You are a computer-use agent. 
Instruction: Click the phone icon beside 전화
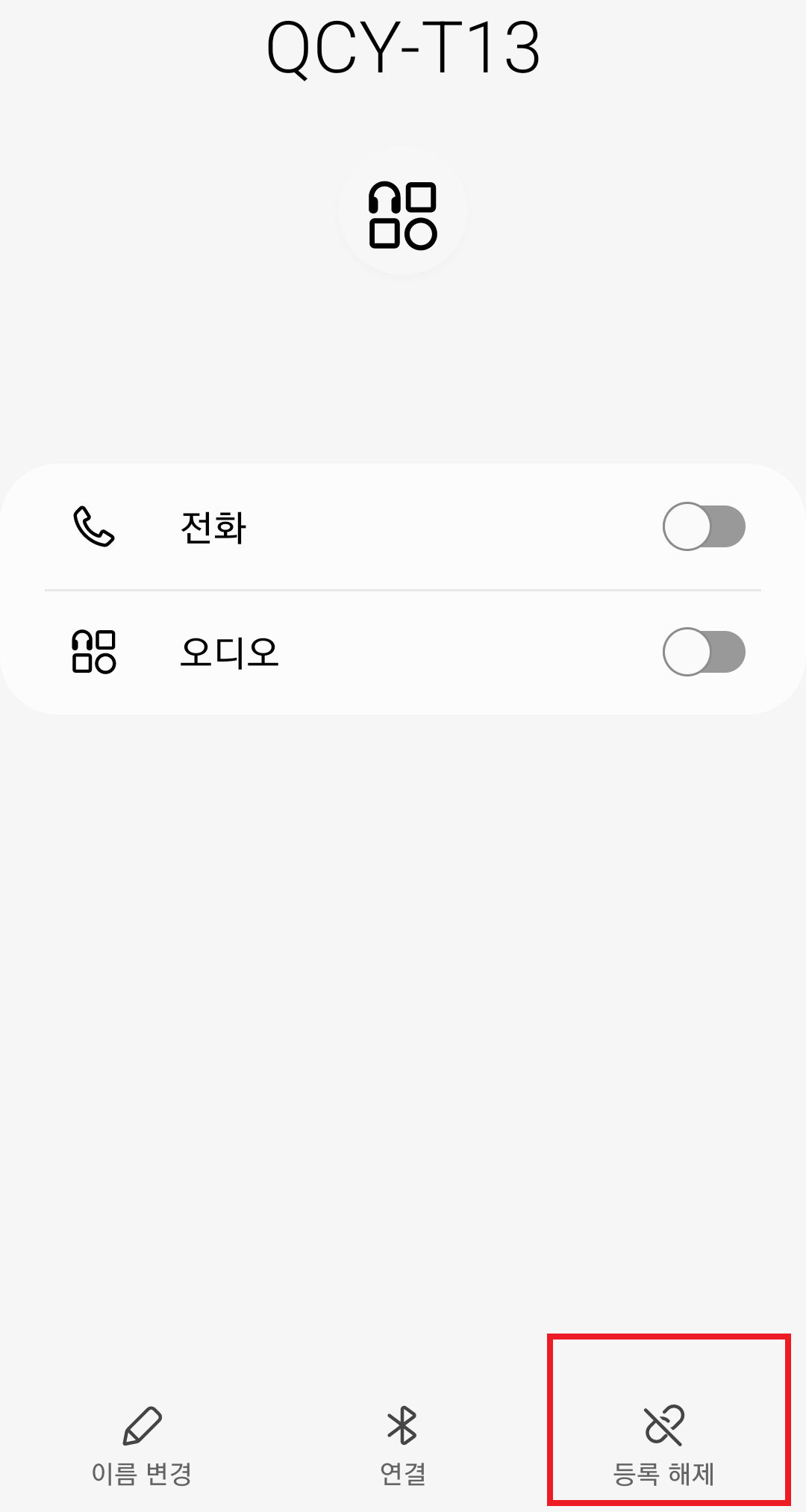[x=93, y=526]
